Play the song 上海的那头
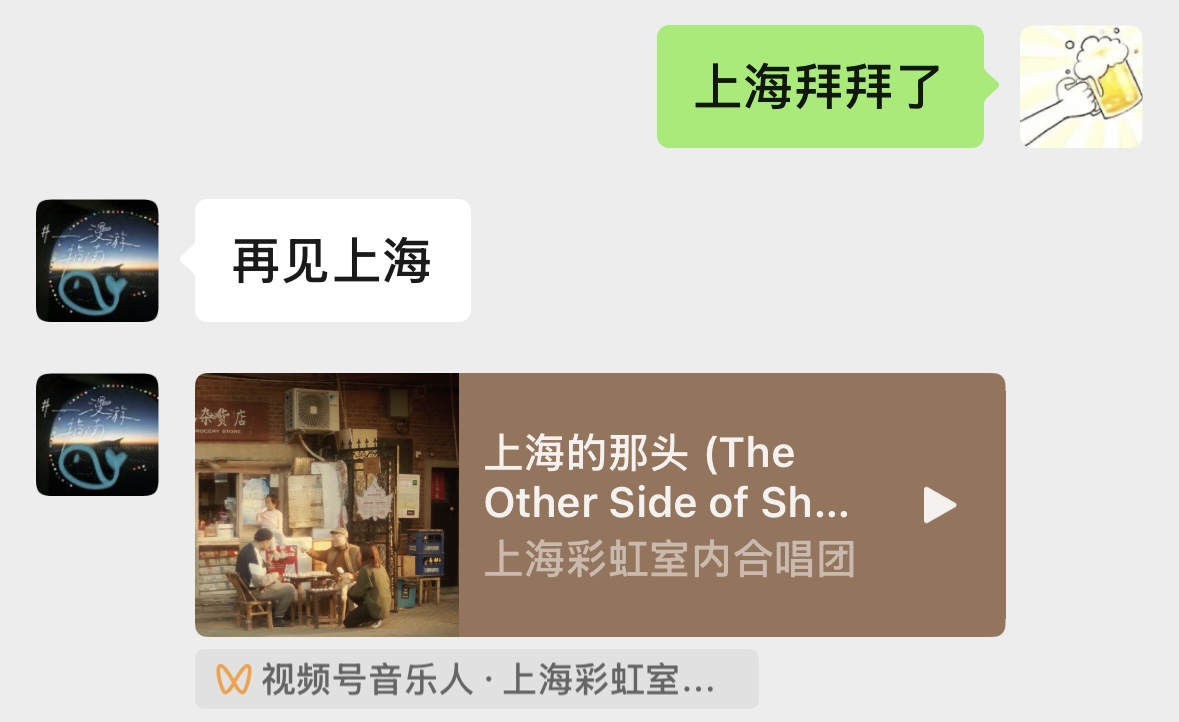 939,505
